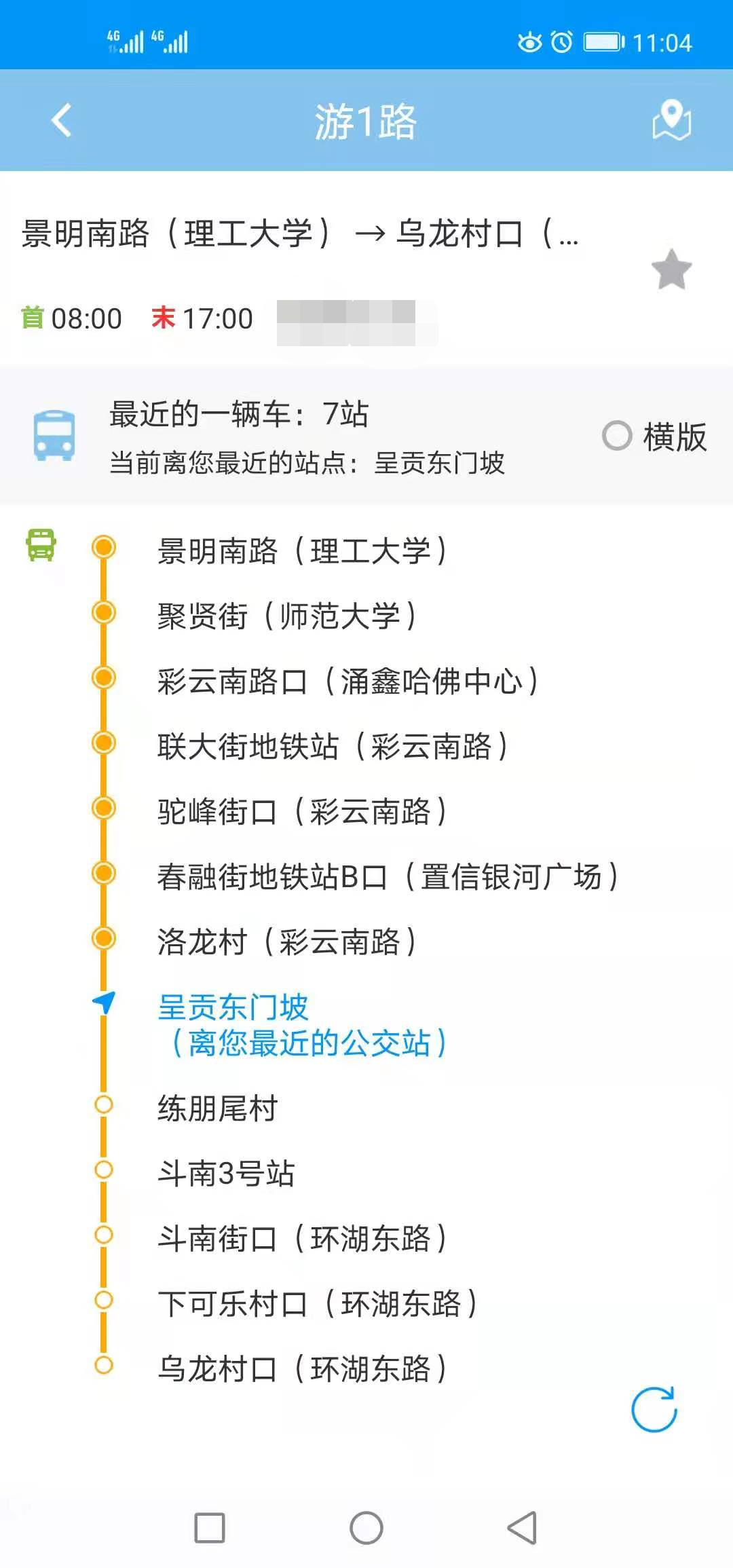Image resolution: width=733 pixels, height=1568 pixels.
Task: Go back using the top-left arrow
Action: (x=62, y=120)
